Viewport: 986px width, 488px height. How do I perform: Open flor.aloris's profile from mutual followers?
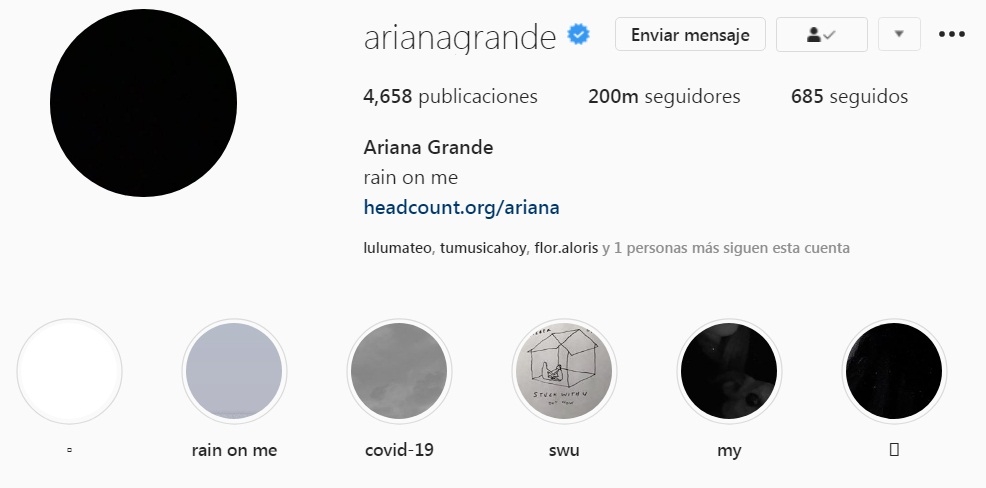[566, 248]
